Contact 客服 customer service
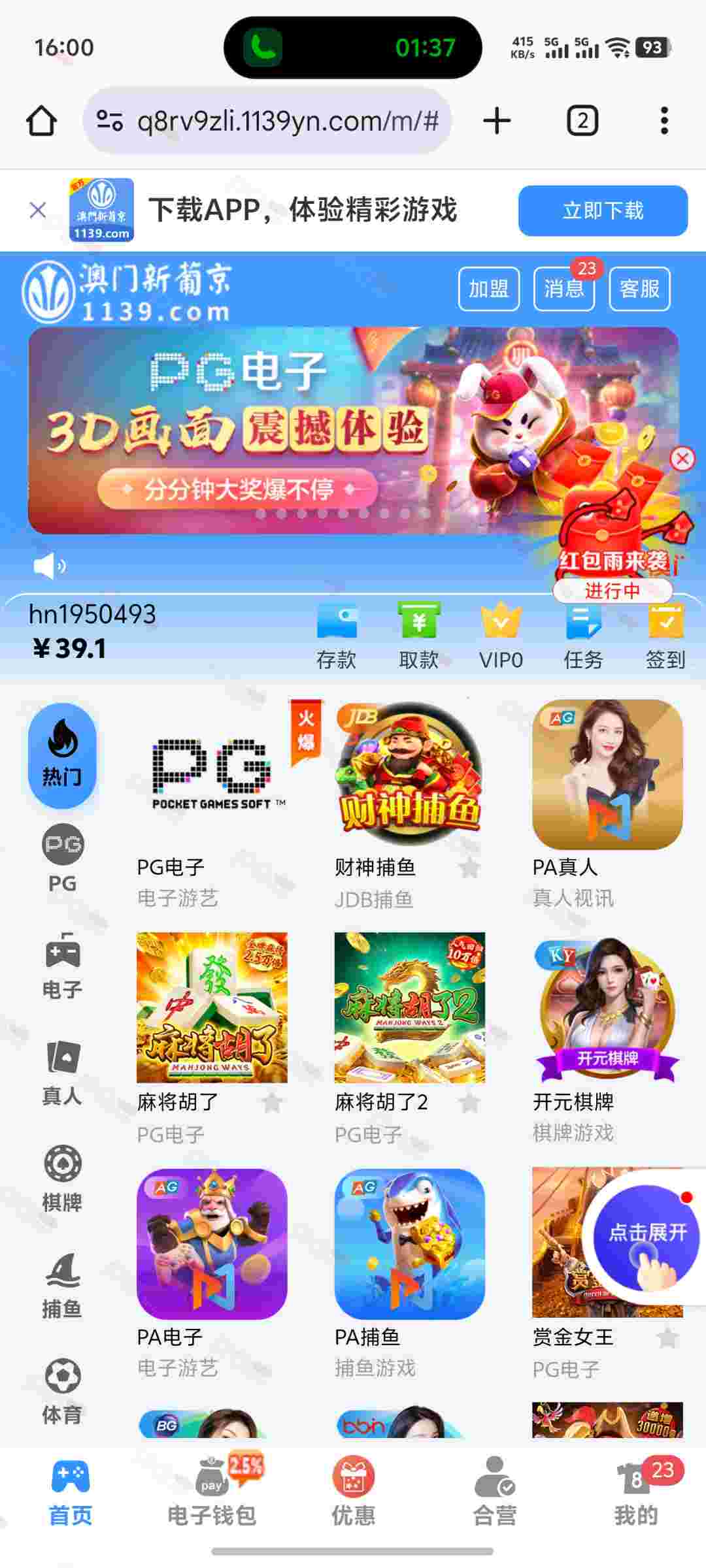 (x=640, y=289)
